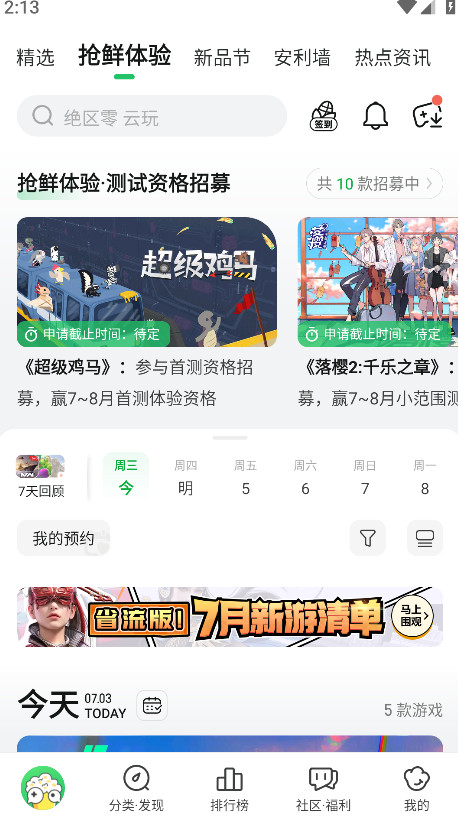Open the game download manager icon
The width and height of the screenshot is (458, 820).
[x=428, y=113]
